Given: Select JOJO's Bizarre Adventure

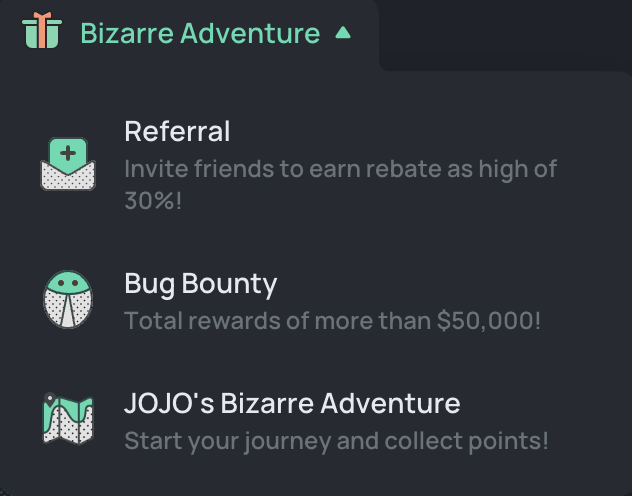Looking at the screenshot, I should pyautogui.click(x=291, y=404).
